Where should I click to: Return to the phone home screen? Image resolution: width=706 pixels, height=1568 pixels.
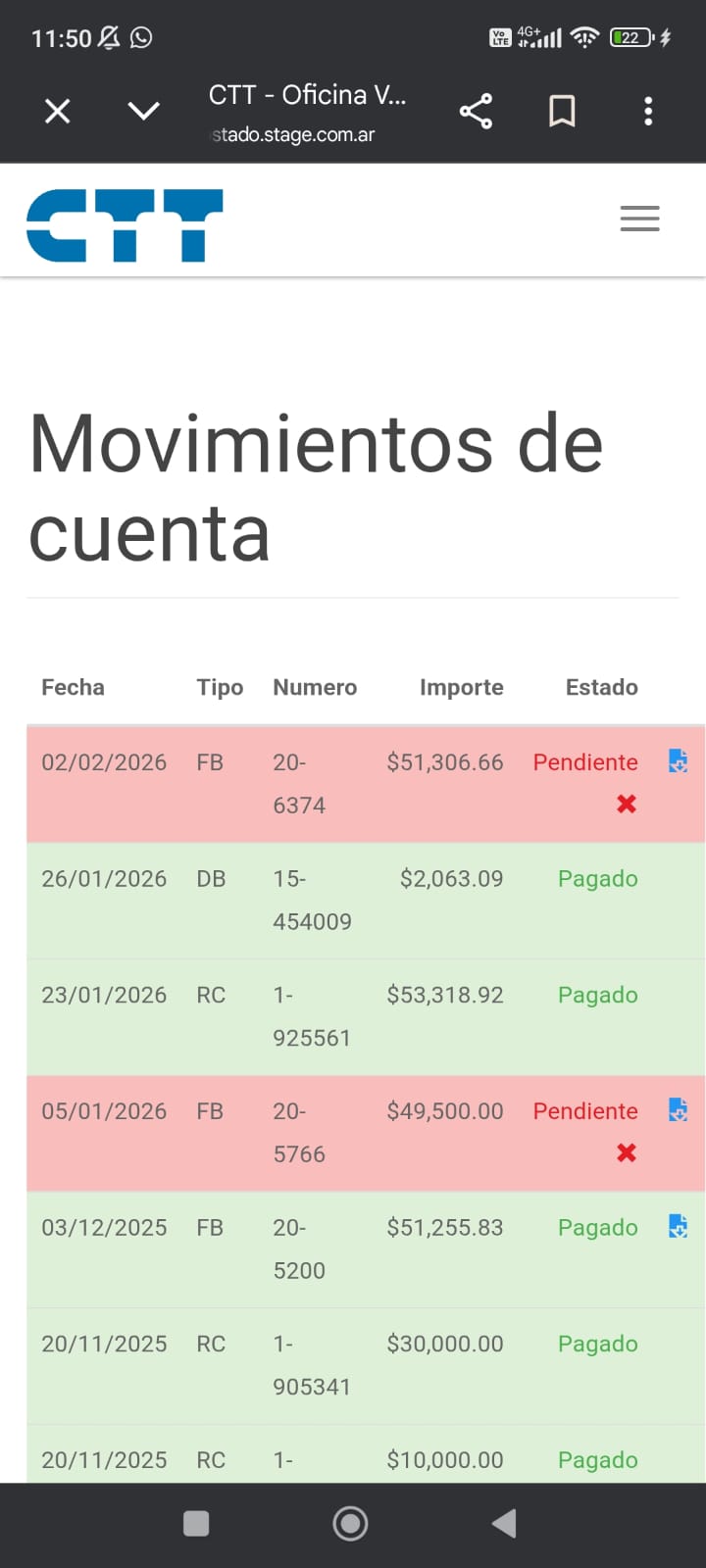tap(350, 1524)
